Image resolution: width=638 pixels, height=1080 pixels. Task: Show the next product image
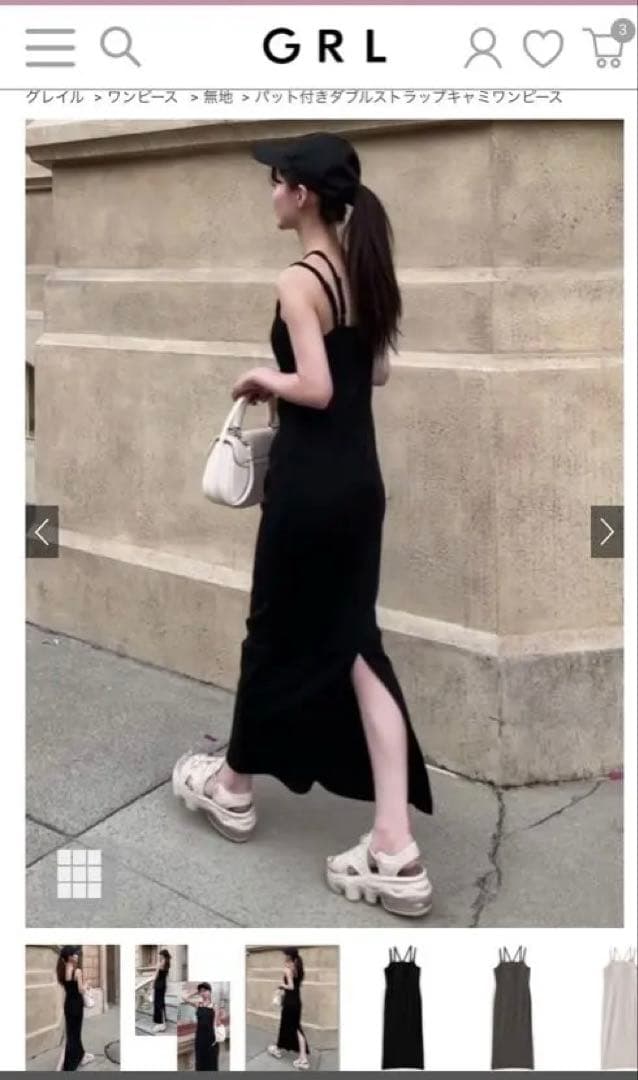(x=607, y=532)
